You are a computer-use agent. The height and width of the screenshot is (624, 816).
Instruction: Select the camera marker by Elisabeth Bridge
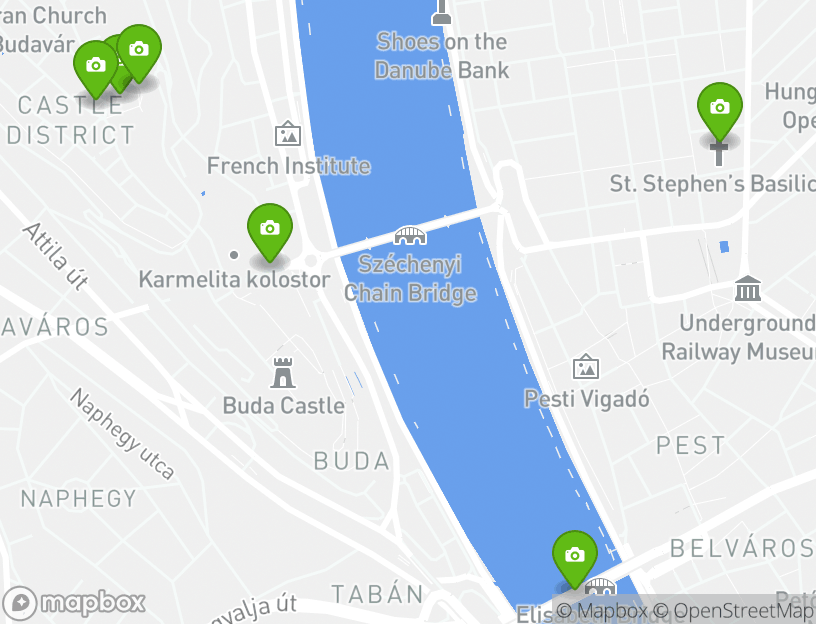point(574,556)
